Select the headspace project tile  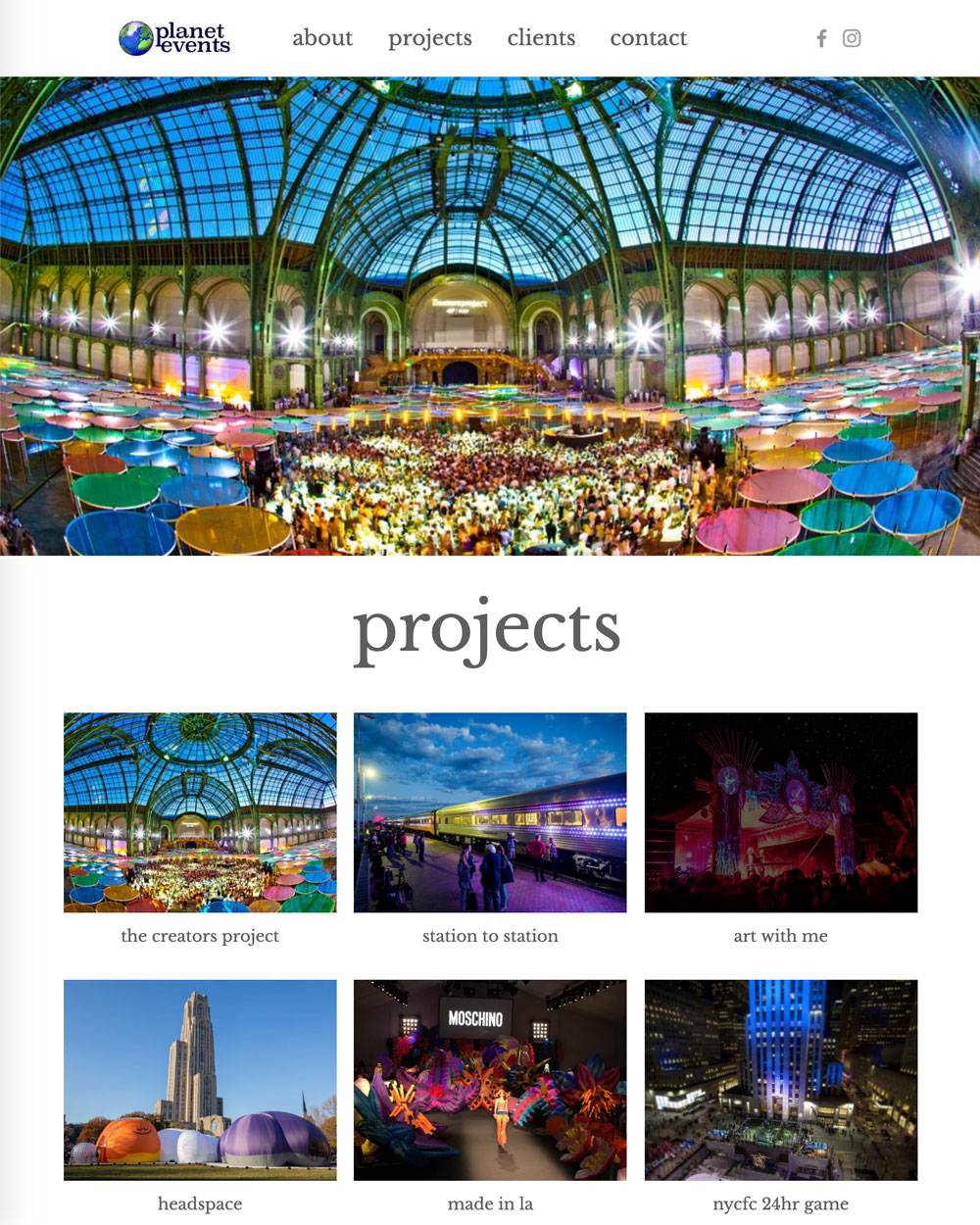[x=200, y=1079]
